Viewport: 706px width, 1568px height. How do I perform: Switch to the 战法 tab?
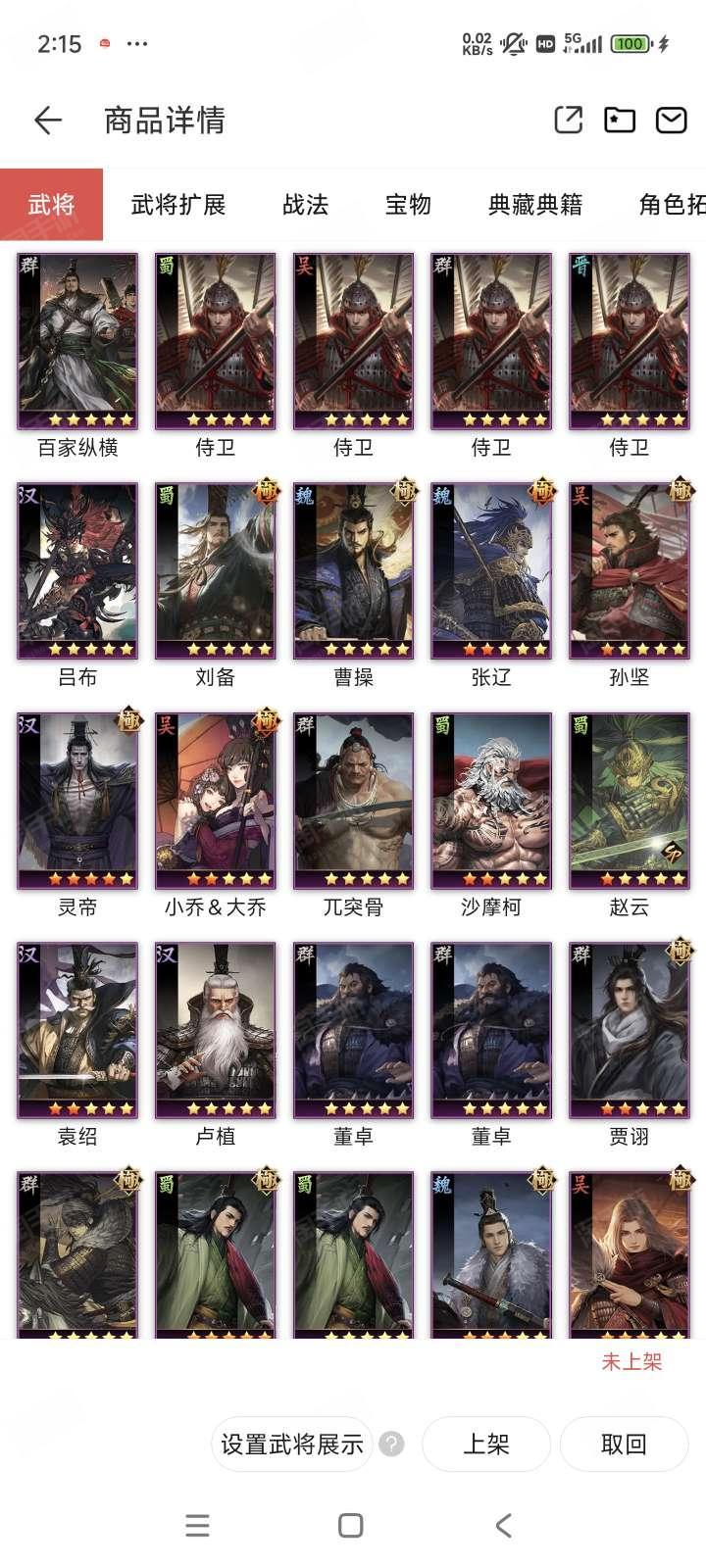(306, 205)
